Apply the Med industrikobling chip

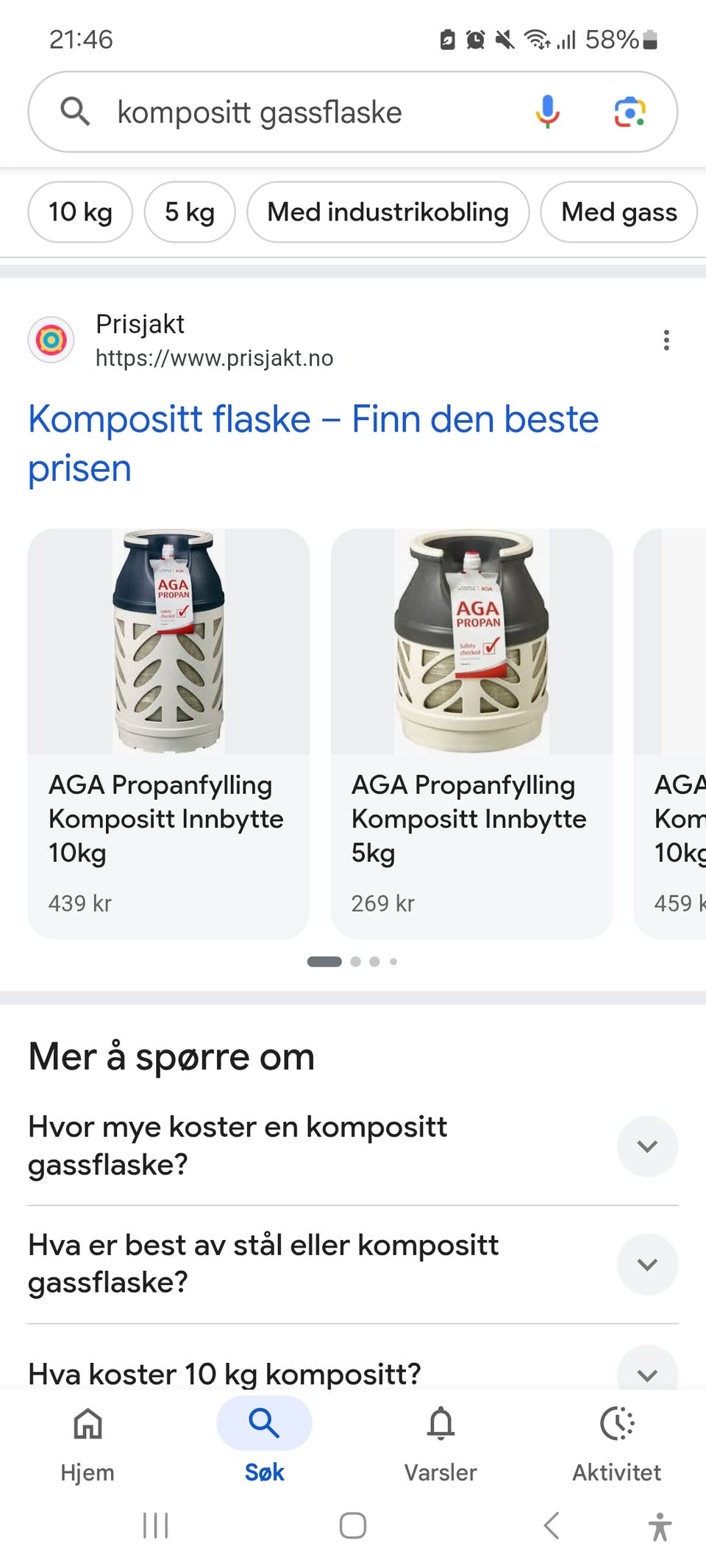pyautogui.click(x=388, y=212)
